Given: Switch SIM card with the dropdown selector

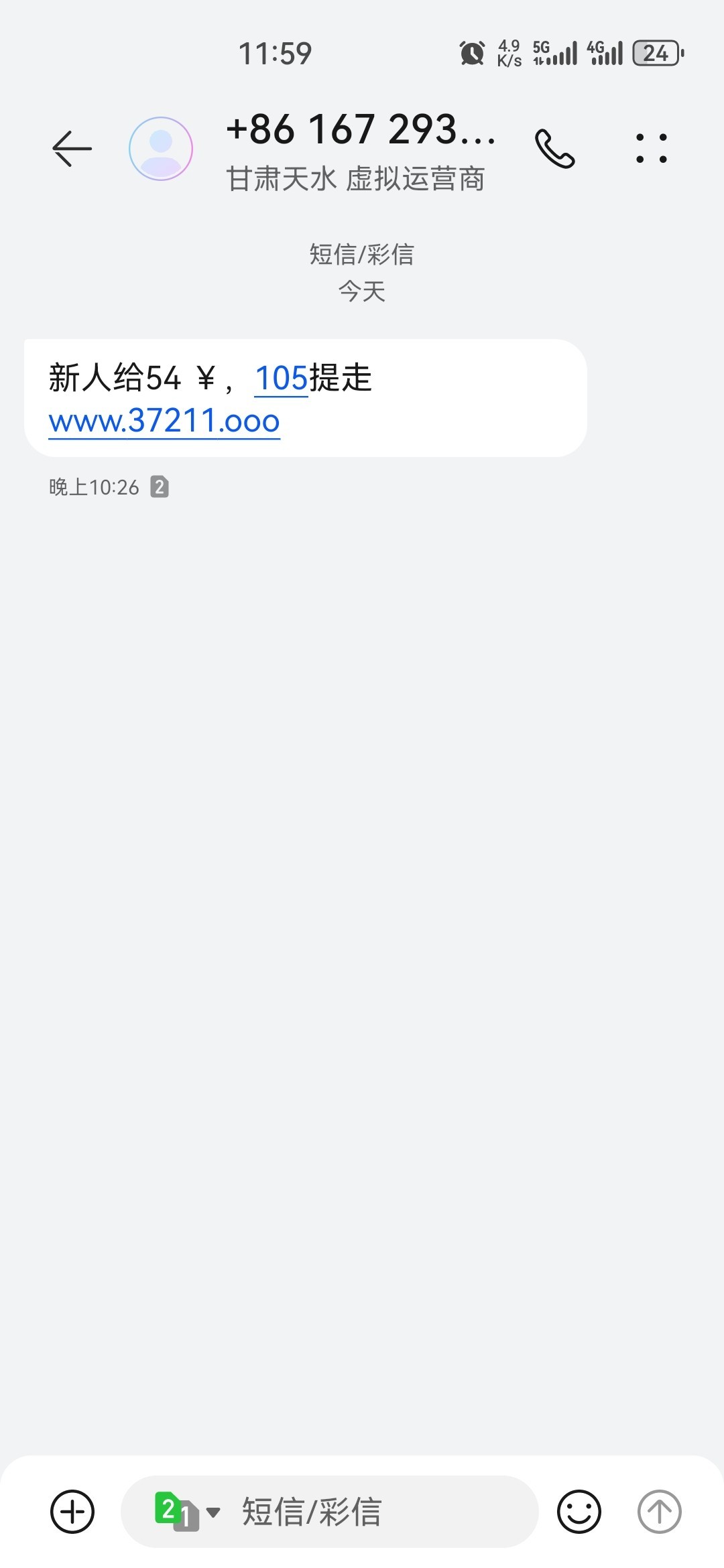Looking at the screenshot, I should (186, 1512).
